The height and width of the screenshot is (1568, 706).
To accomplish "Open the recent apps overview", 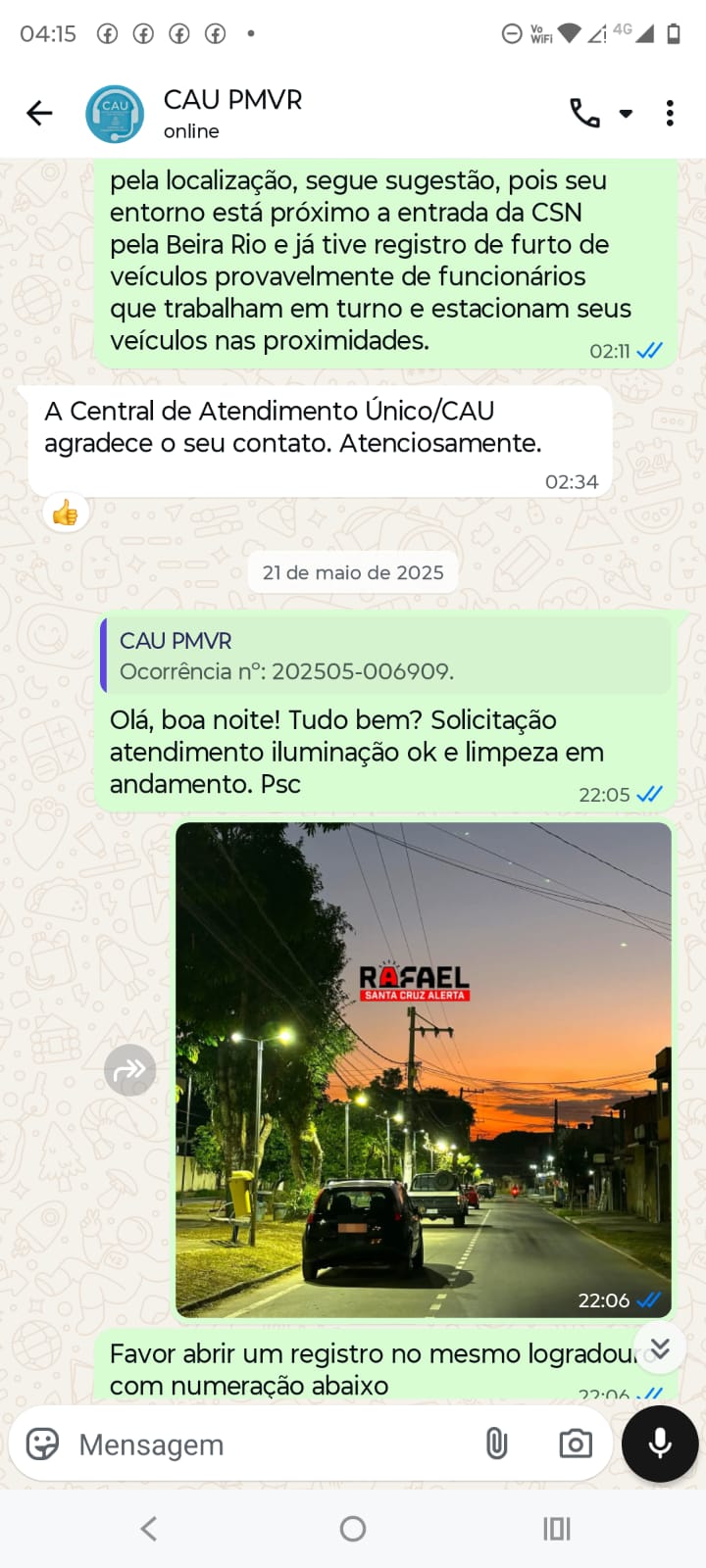I will point(557,1529).
